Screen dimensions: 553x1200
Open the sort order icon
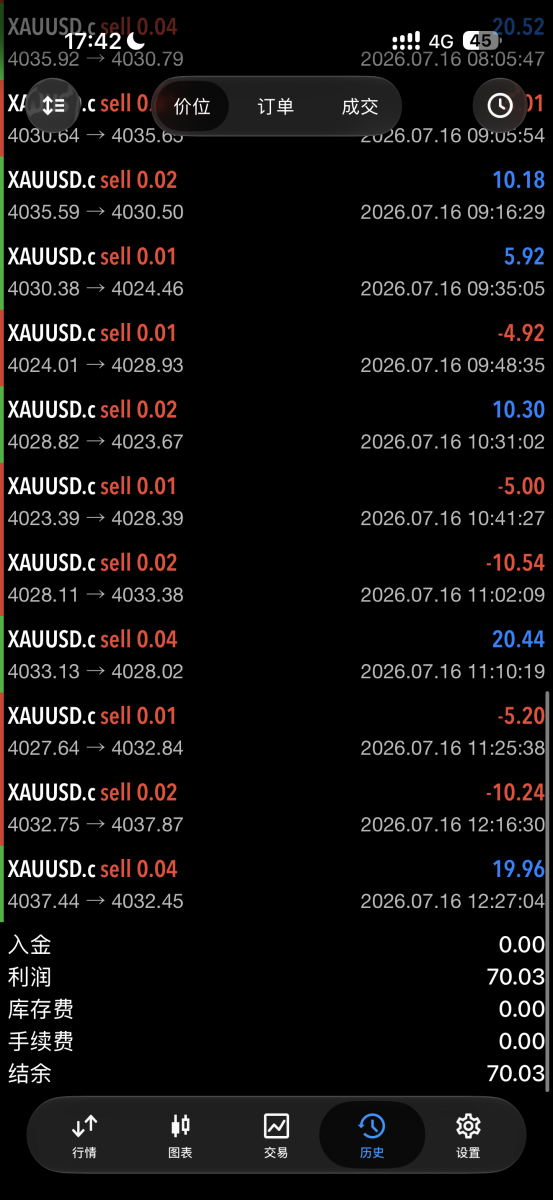(x=52, y=105)
